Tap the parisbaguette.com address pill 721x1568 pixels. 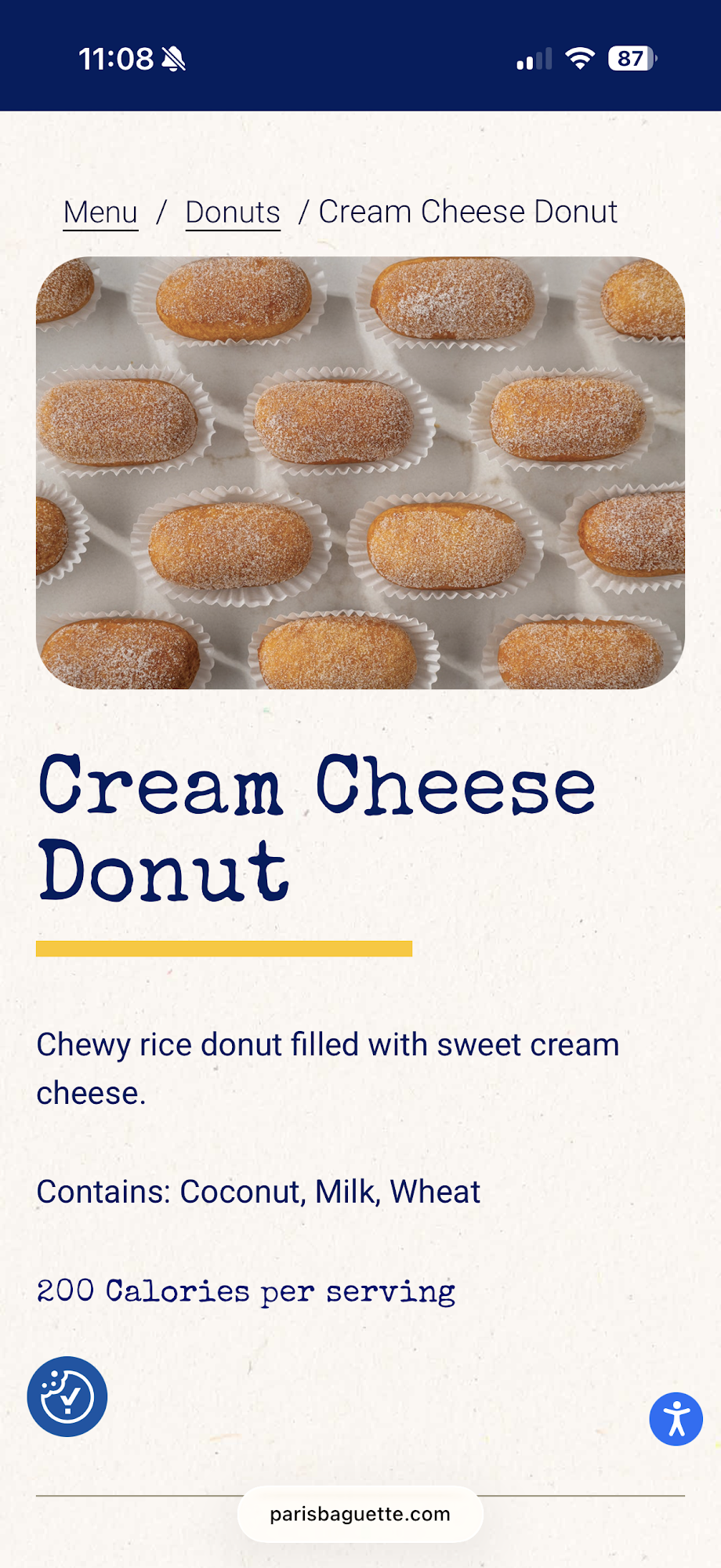360,1514
